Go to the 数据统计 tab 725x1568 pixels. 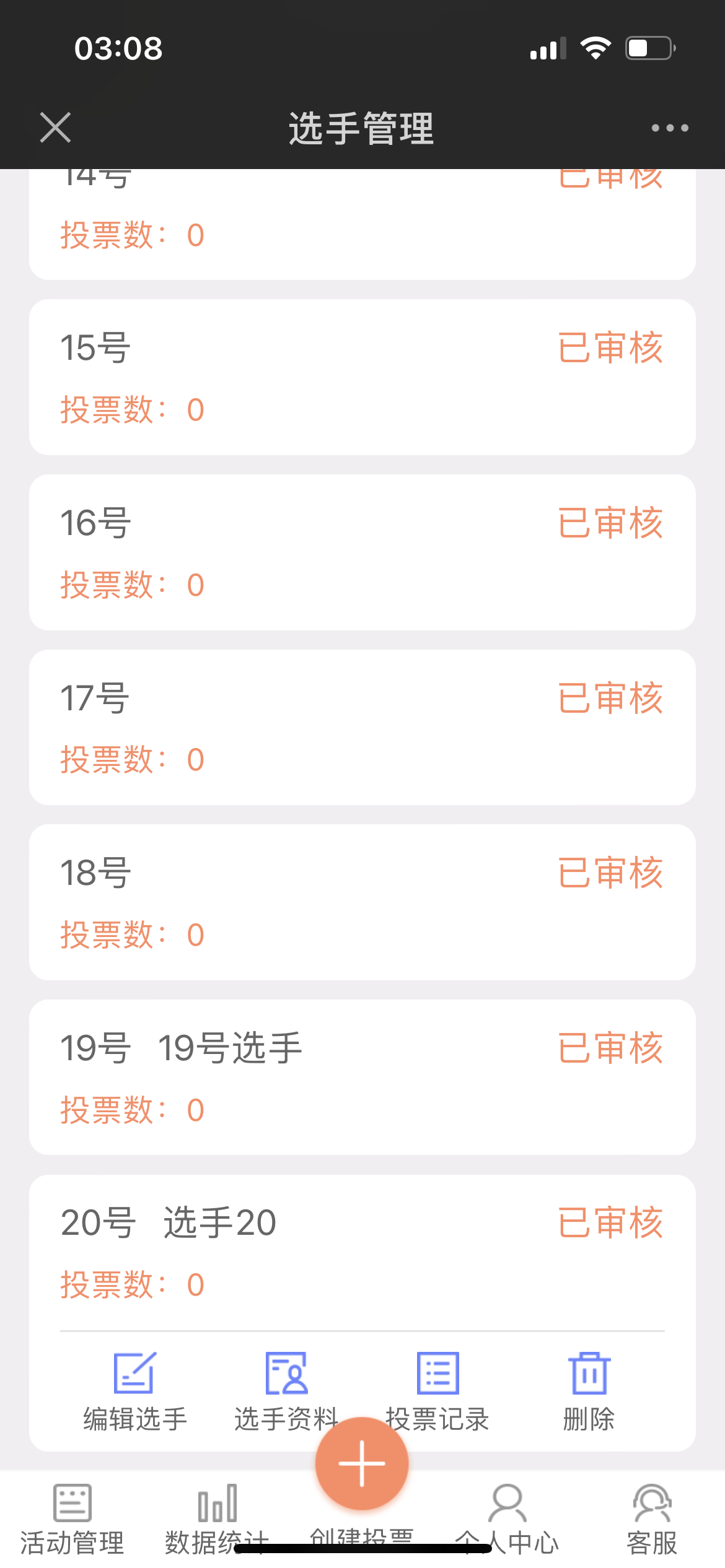pos(217,1516)
